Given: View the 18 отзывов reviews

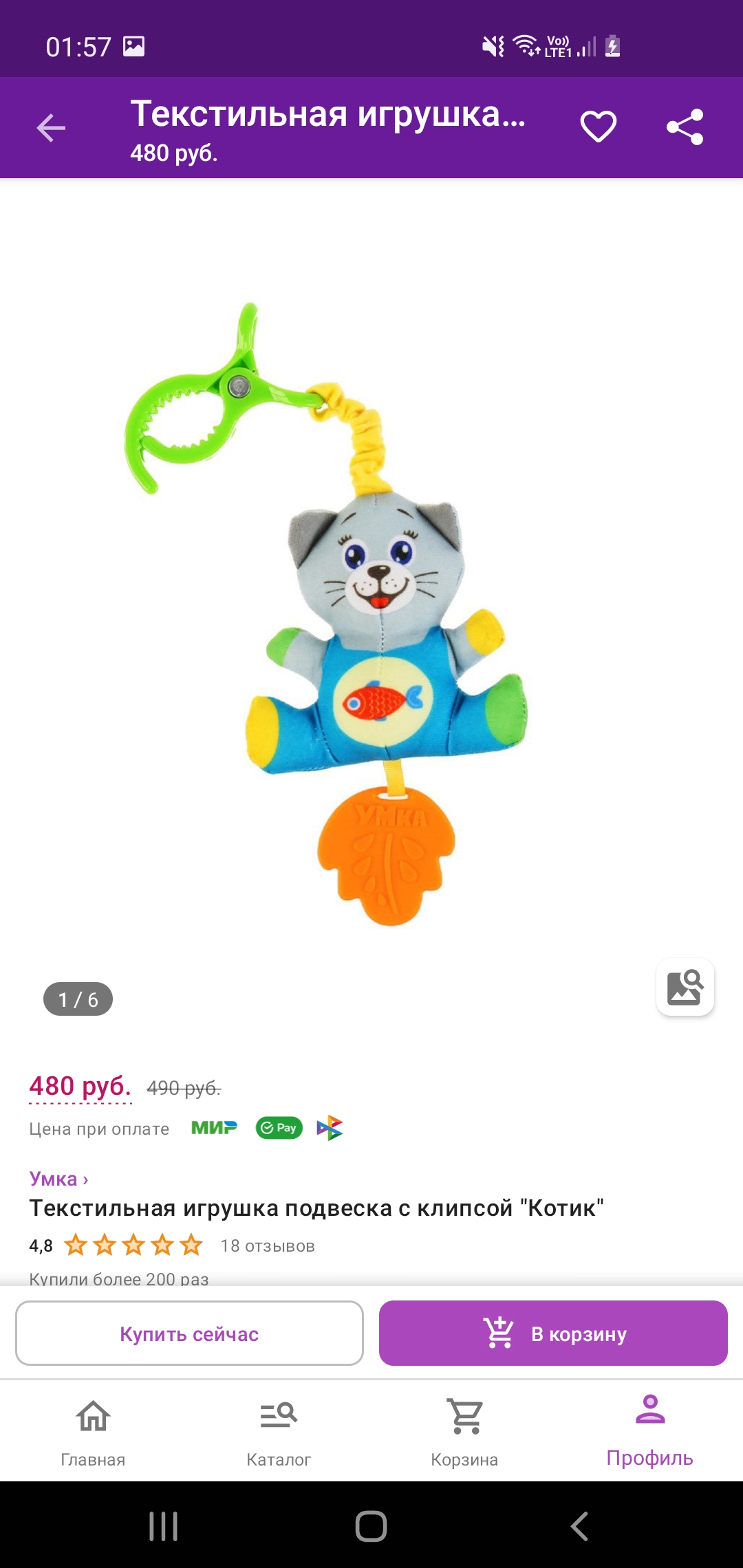Looking at the screenshot, I should [267, 1245].
